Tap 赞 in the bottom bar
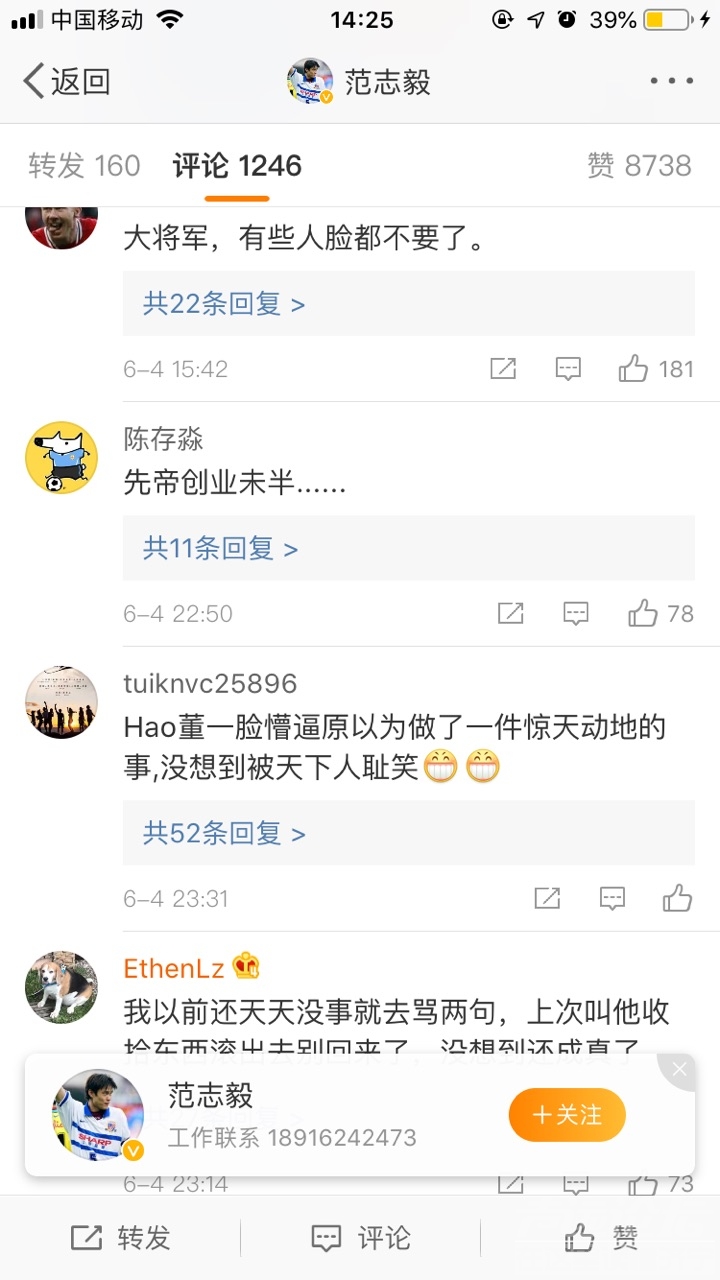Viewport: 720px width, 1280px height. (x=600, y=1238)
